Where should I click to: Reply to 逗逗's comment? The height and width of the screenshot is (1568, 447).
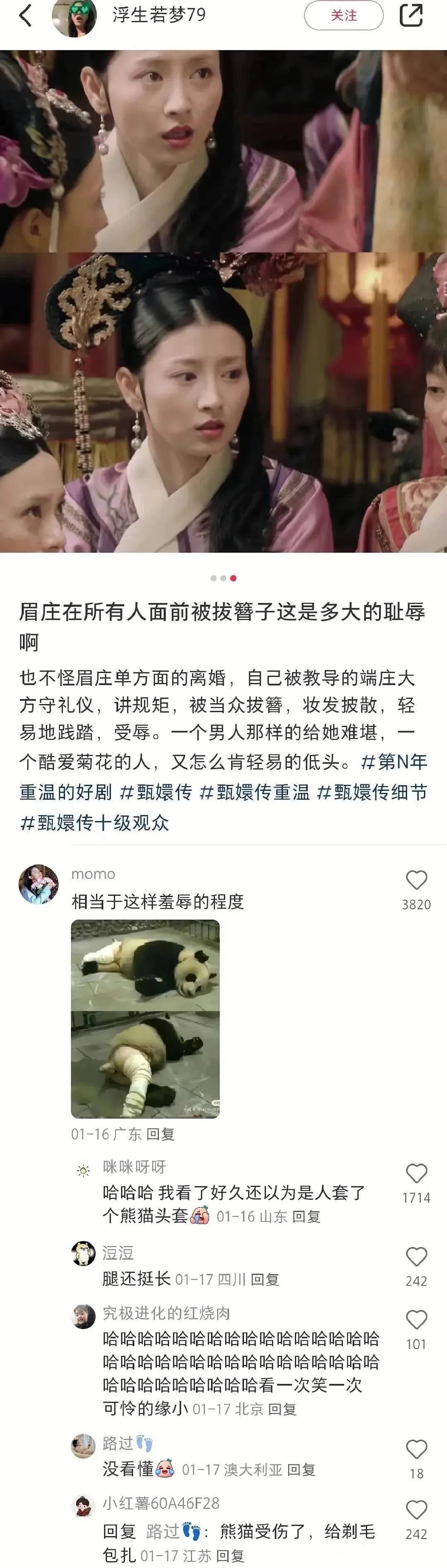[264, 1280]
